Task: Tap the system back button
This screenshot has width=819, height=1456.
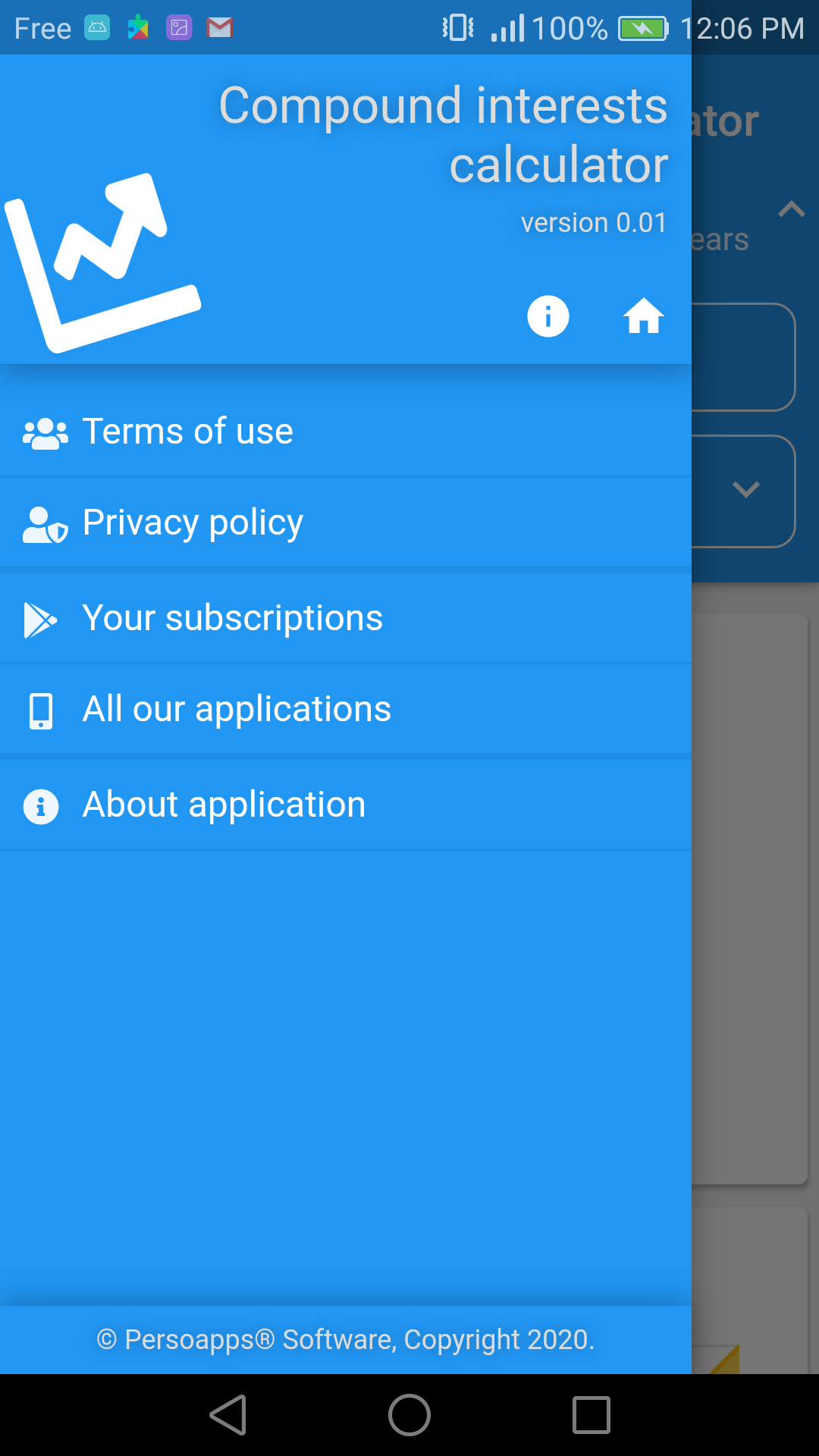Action: [x=228, y=1415]
